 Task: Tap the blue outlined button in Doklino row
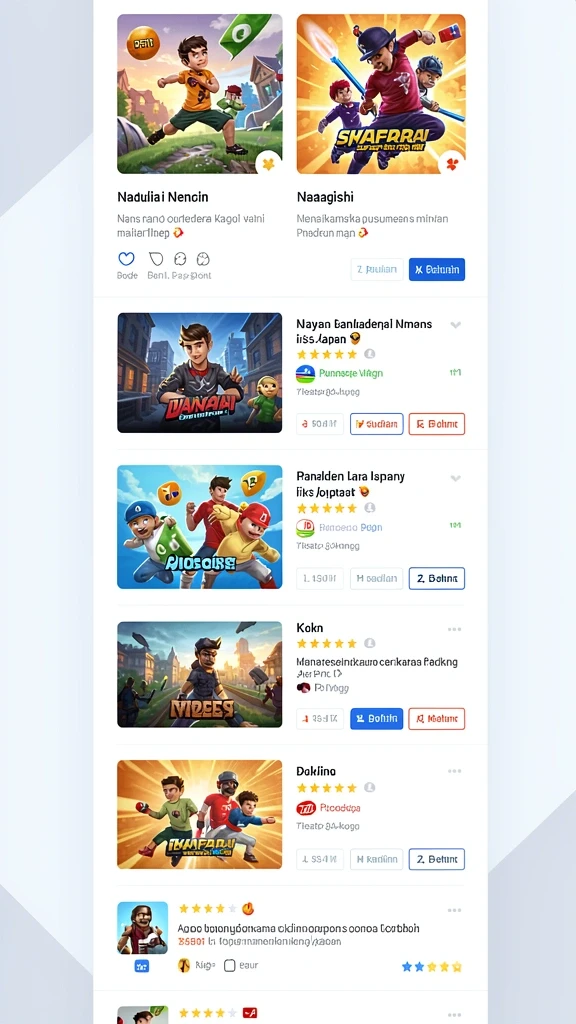pyautogui.click(x=437, y=859)
